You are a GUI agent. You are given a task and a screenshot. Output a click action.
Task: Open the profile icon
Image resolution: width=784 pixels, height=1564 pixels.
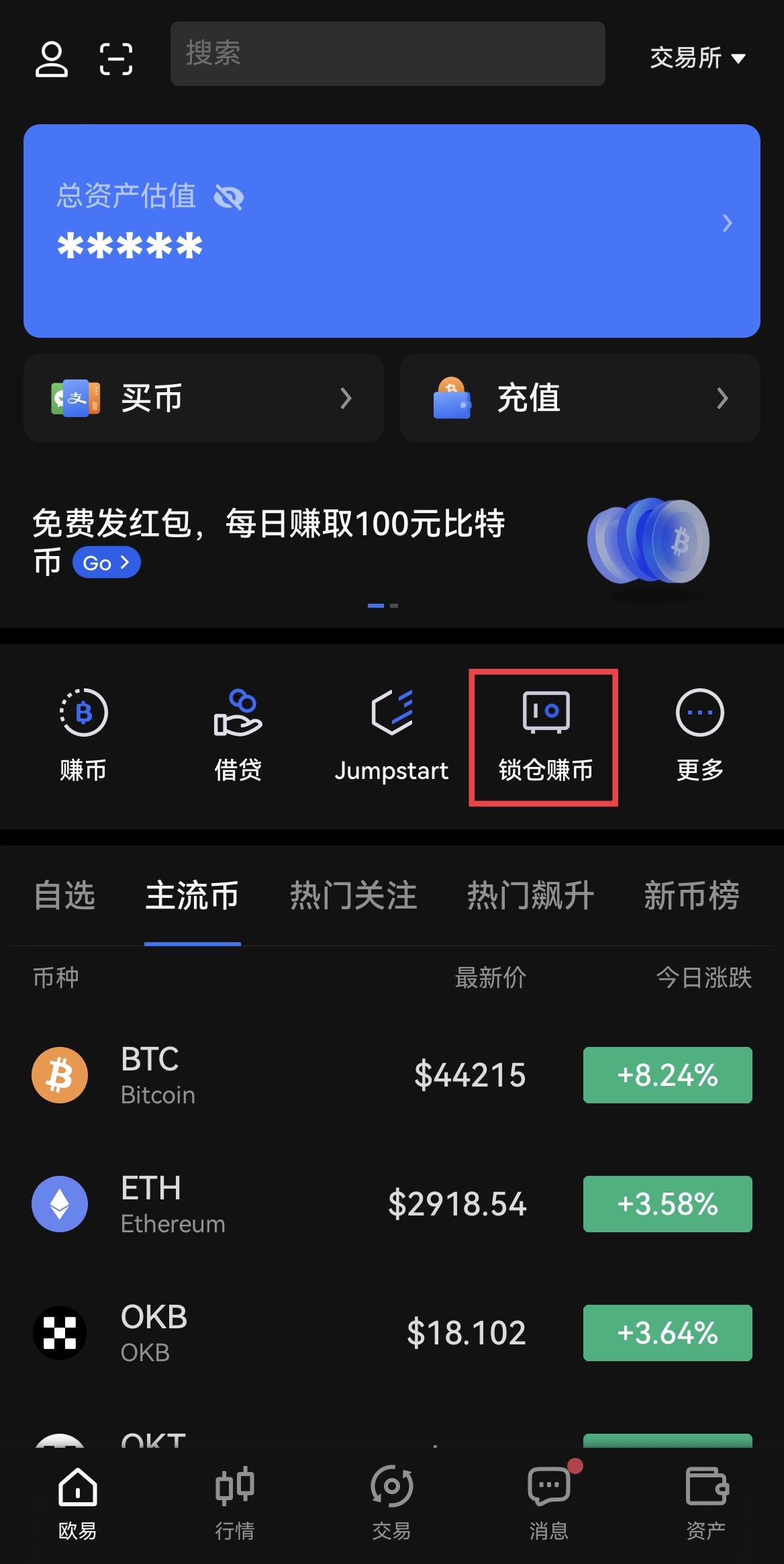(x=51, y=59)
